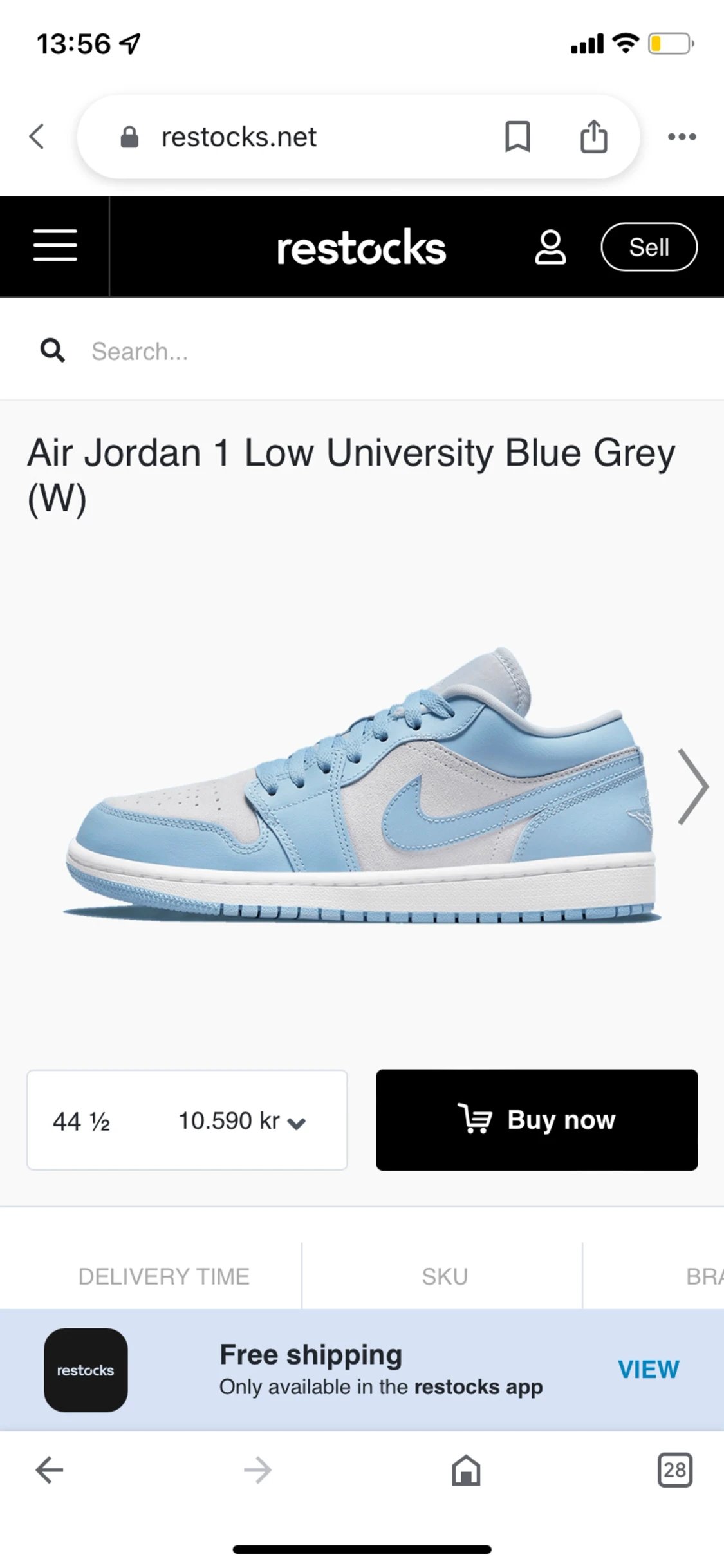Tap Buy now
This screenshot has height=1568, width=724.
pyautogui.click(x=537, y=1120)
